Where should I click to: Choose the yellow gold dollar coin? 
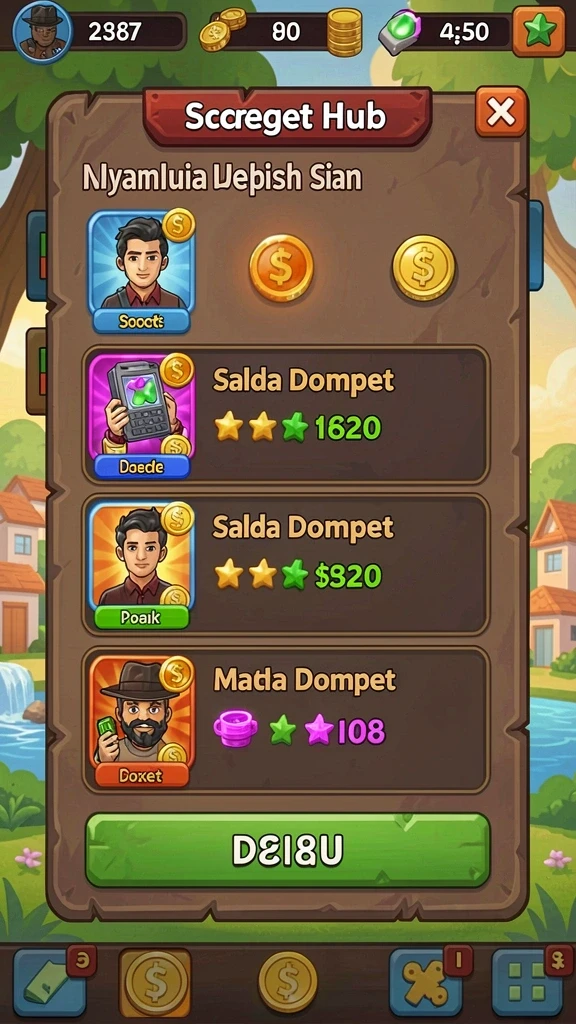pos(423,268)
